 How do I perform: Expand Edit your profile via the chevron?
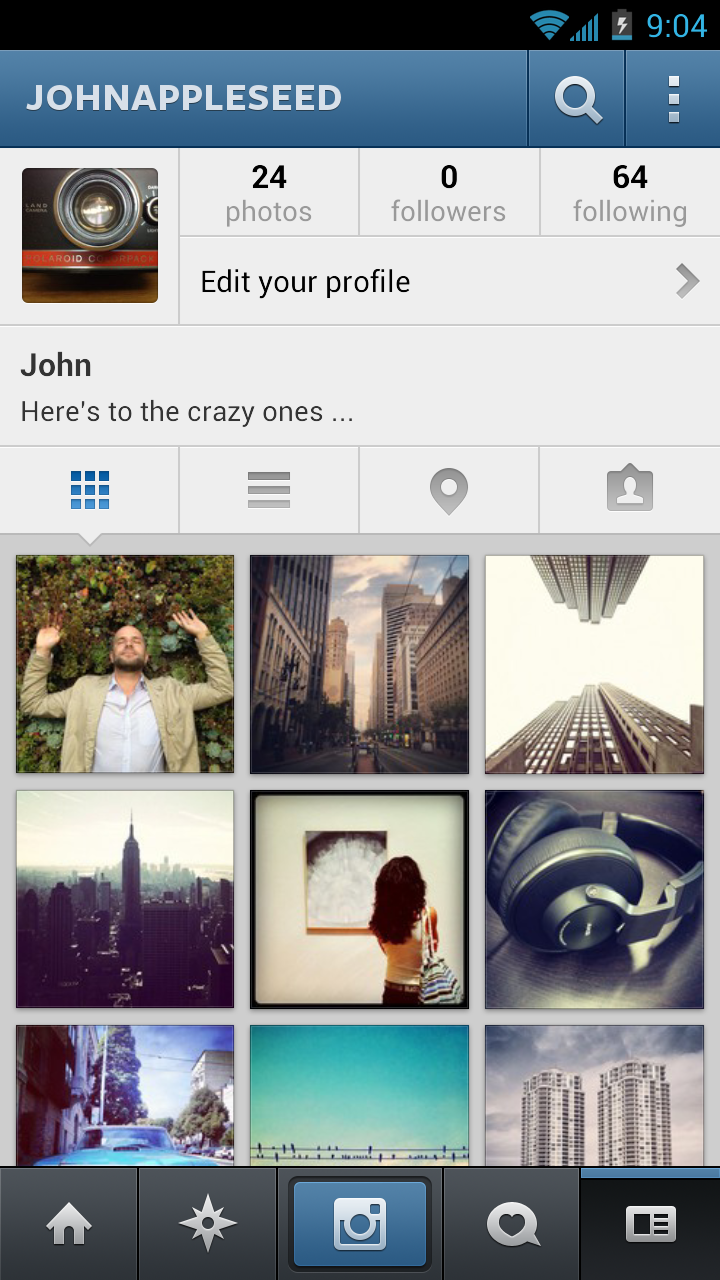687,281
